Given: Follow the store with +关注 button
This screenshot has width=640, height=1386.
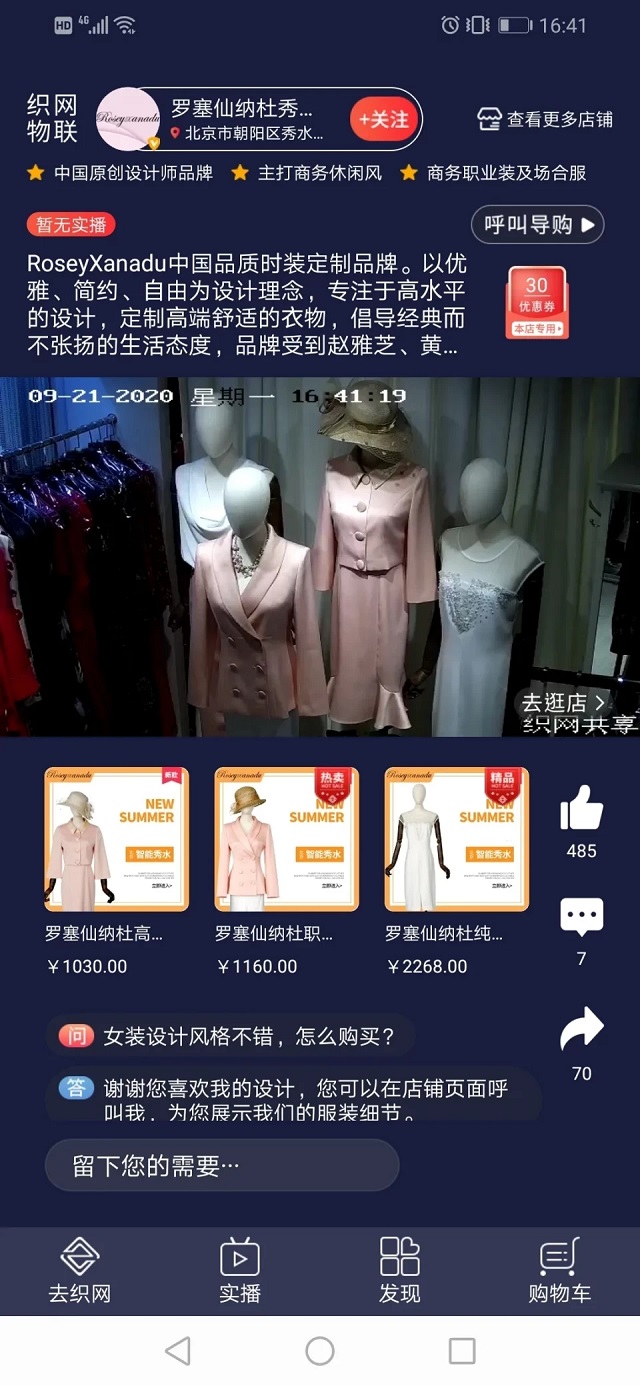Looking at the screenshot, I should pyautogui.click(x=384, y=120).
